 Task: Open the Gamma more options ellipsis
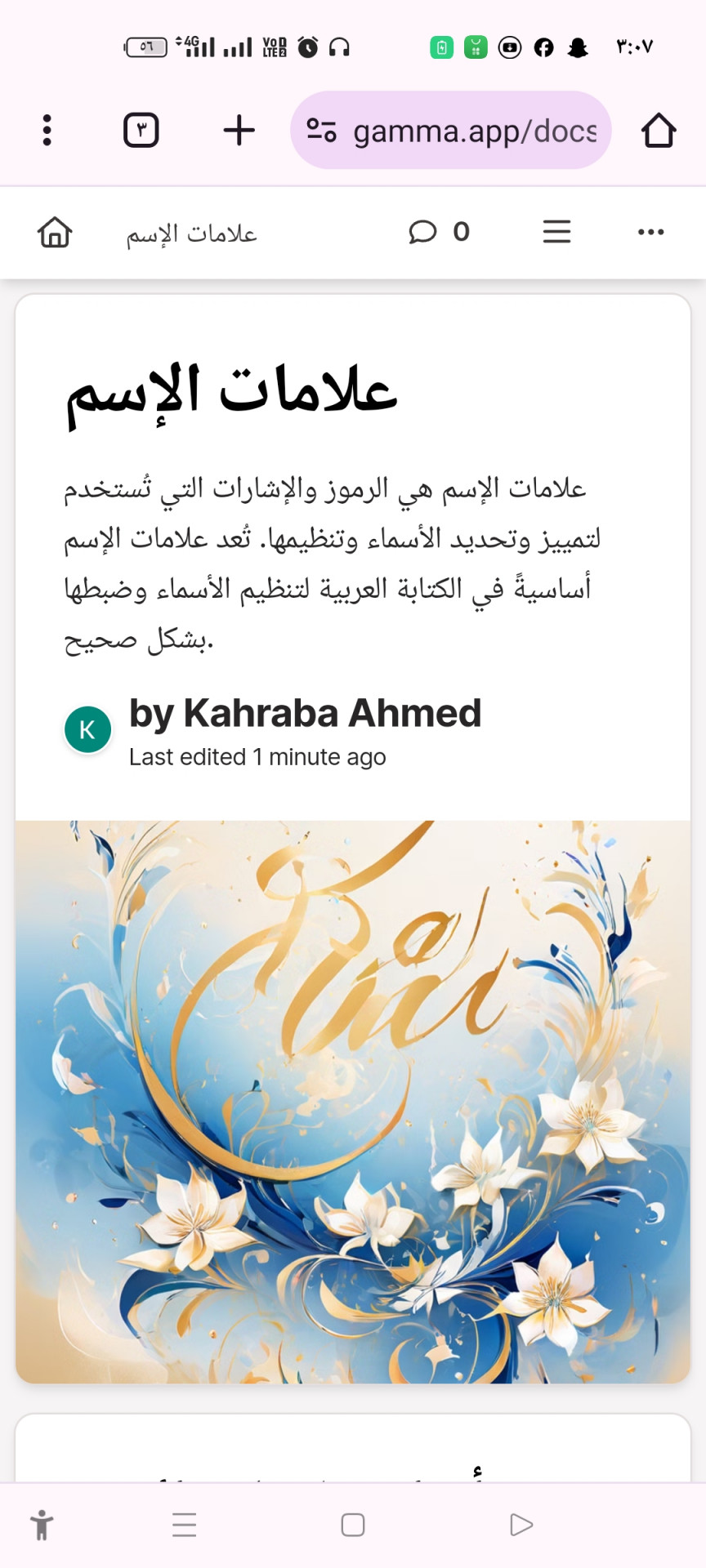coord(650,233)
